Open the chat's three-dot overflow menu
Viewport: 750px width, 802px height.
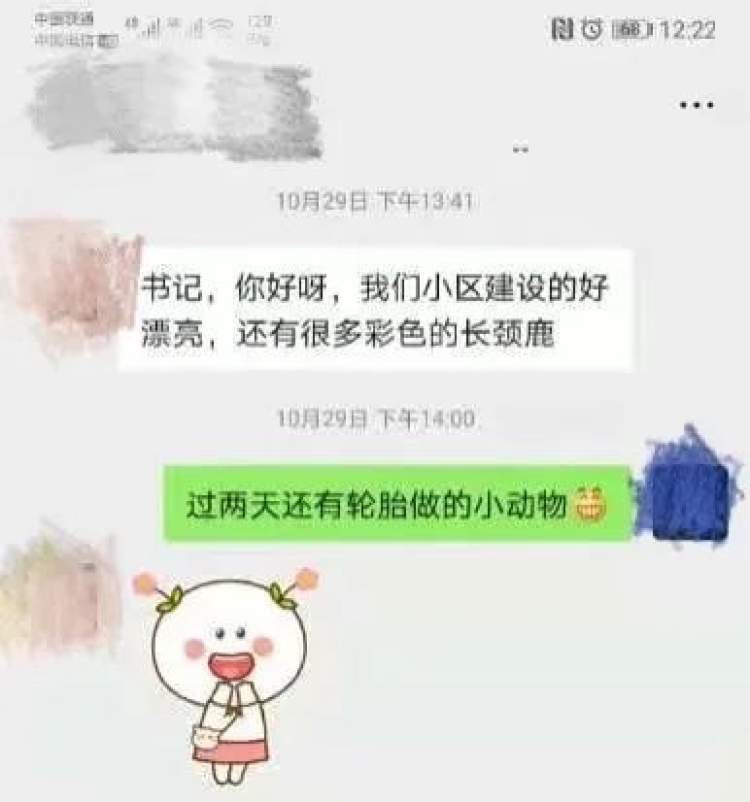coord(696,105)
